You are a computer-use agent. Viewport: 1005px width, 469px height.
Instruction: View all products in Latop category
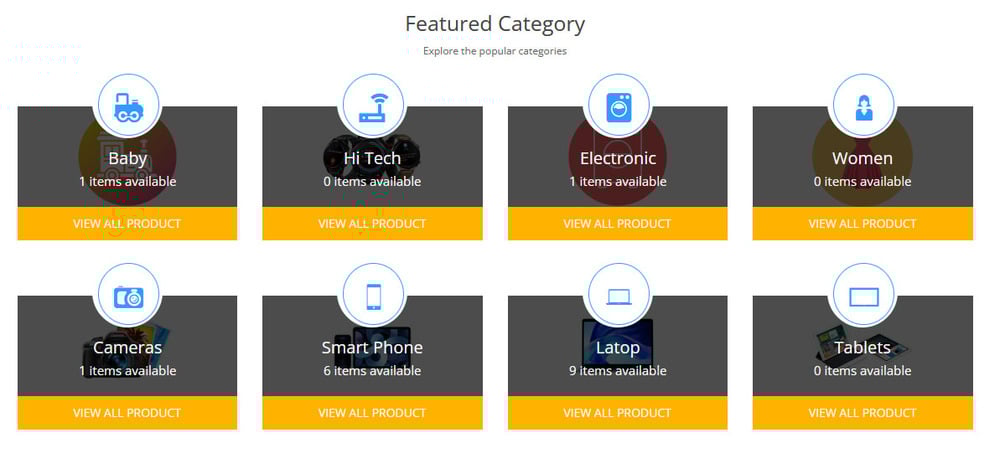click(x=617, y=412)
